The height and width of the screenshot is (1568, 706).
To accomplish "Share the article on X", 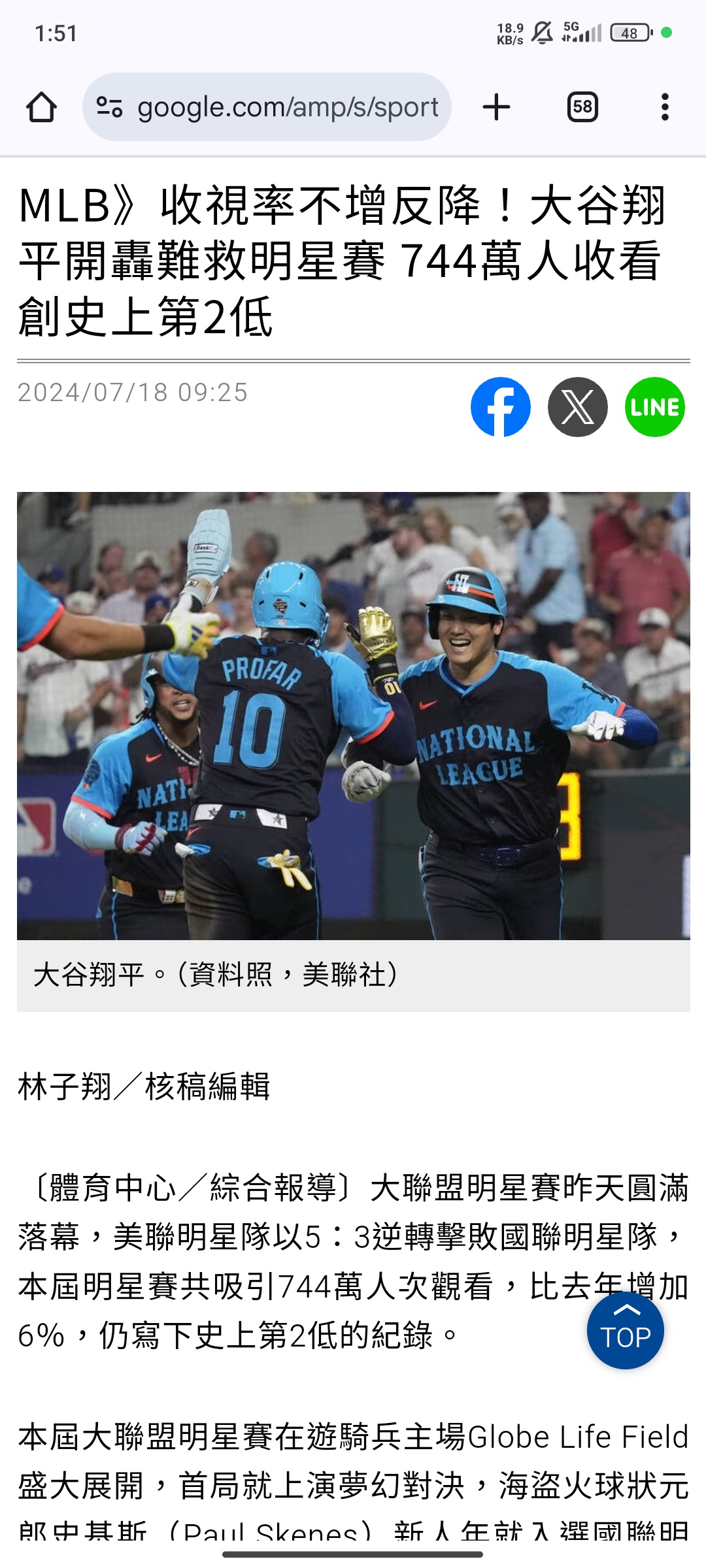I will tap(578, 407).
